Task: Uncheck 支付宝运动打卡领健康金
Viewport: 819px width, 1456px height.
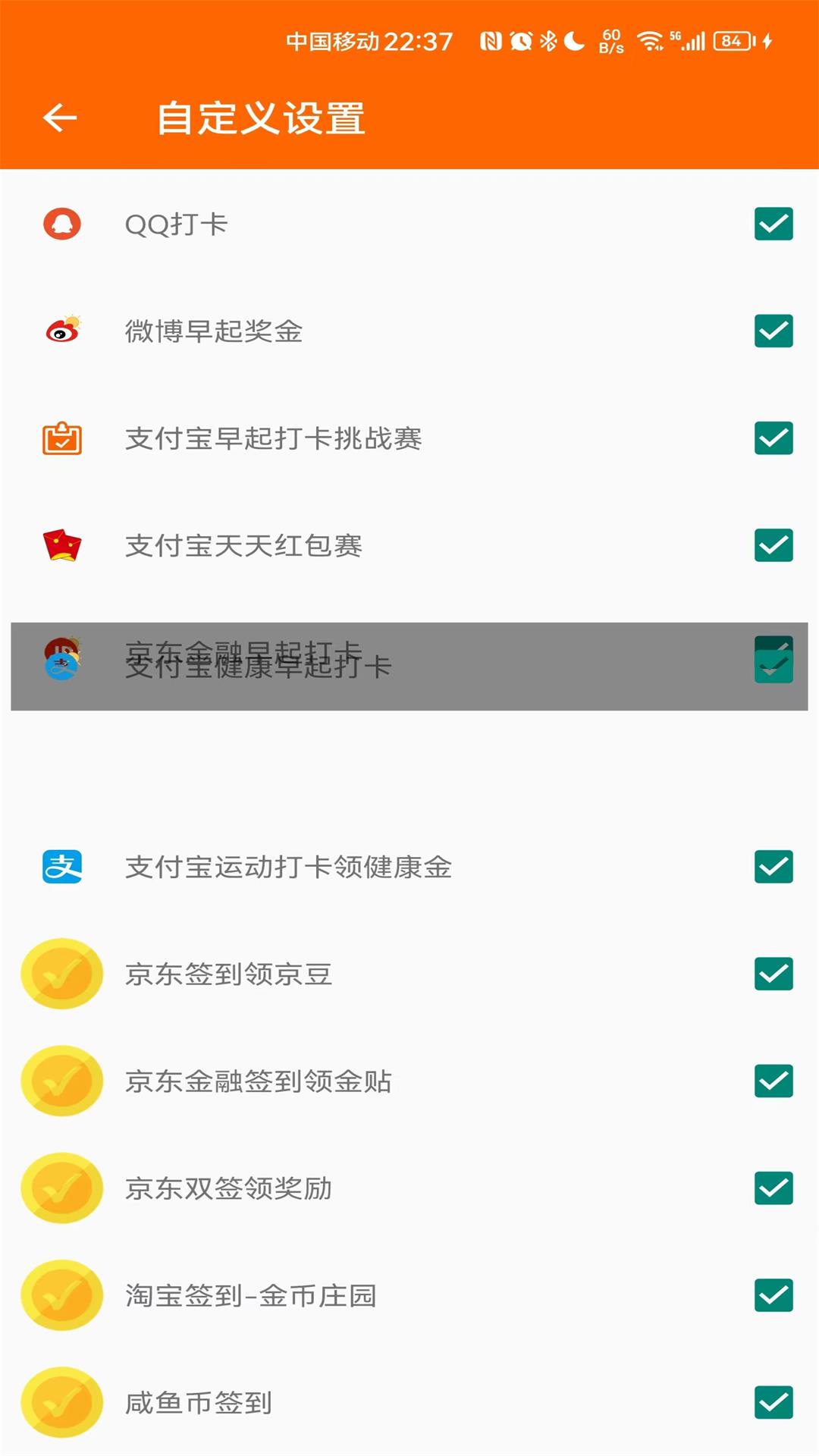Action: [x=773, y=869]
